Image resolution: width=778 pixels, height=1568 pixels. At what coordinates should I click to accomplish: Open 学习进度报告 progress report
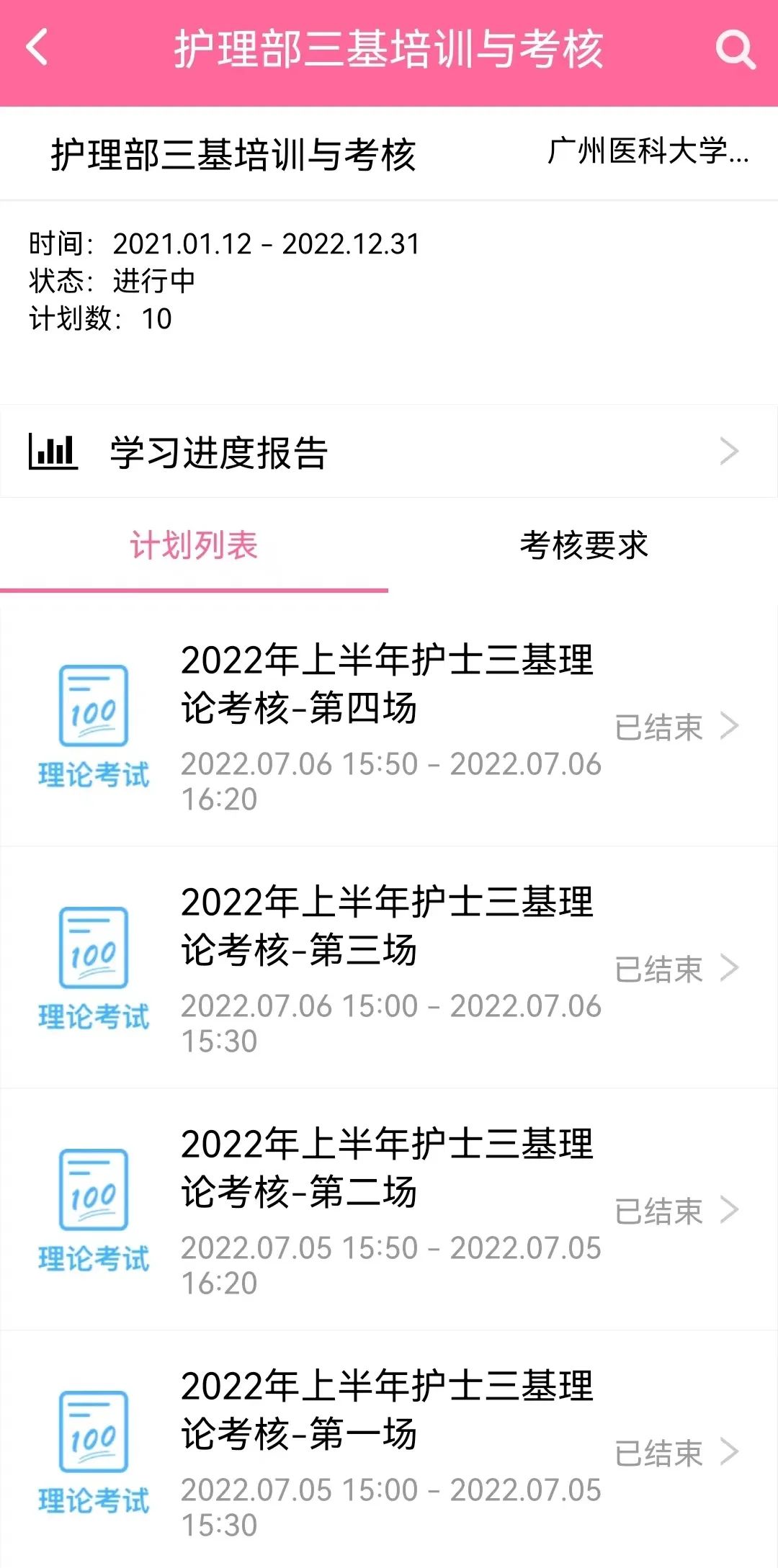389,452
